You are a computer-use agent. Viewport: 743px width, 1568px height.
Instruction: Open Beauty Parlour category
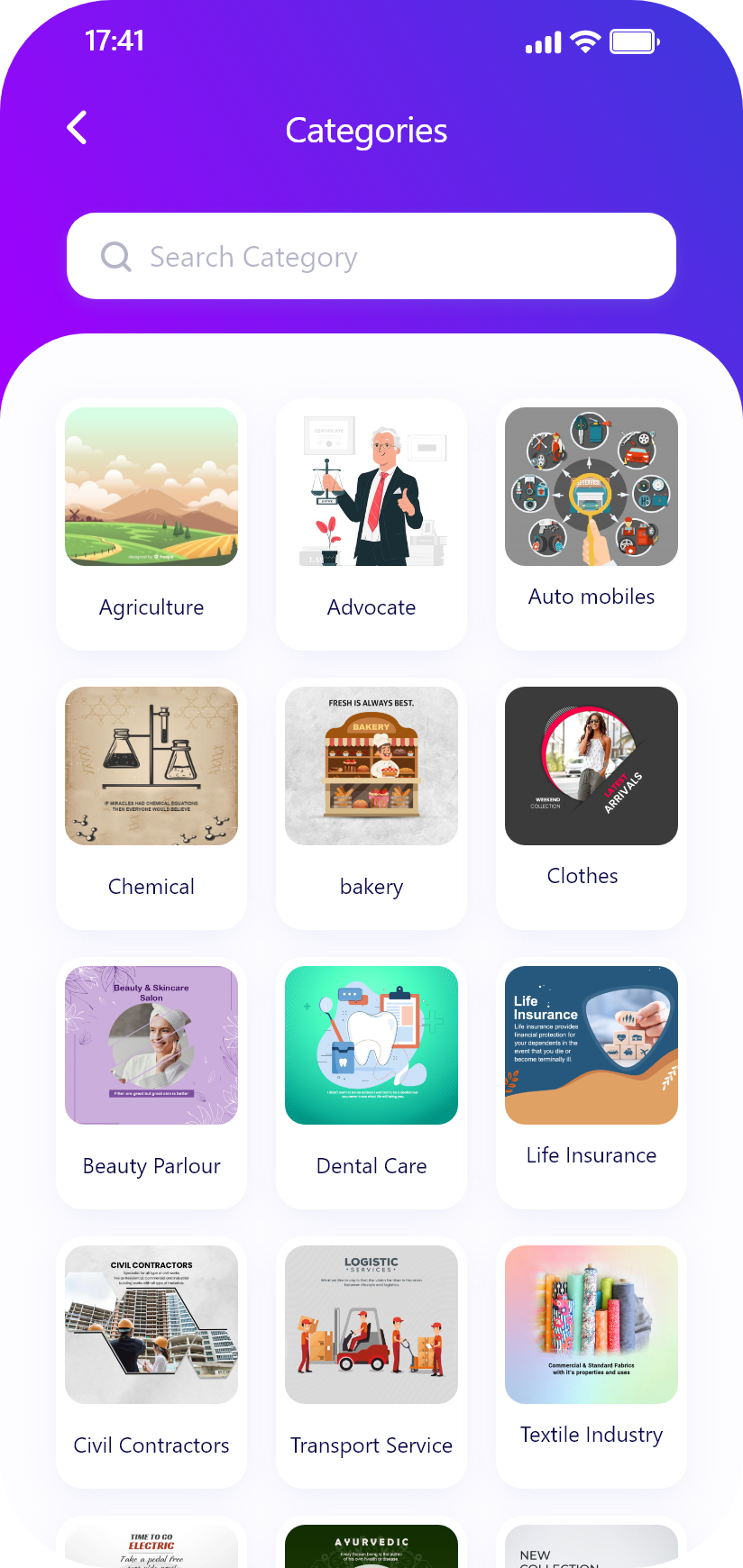(151, 1082)
